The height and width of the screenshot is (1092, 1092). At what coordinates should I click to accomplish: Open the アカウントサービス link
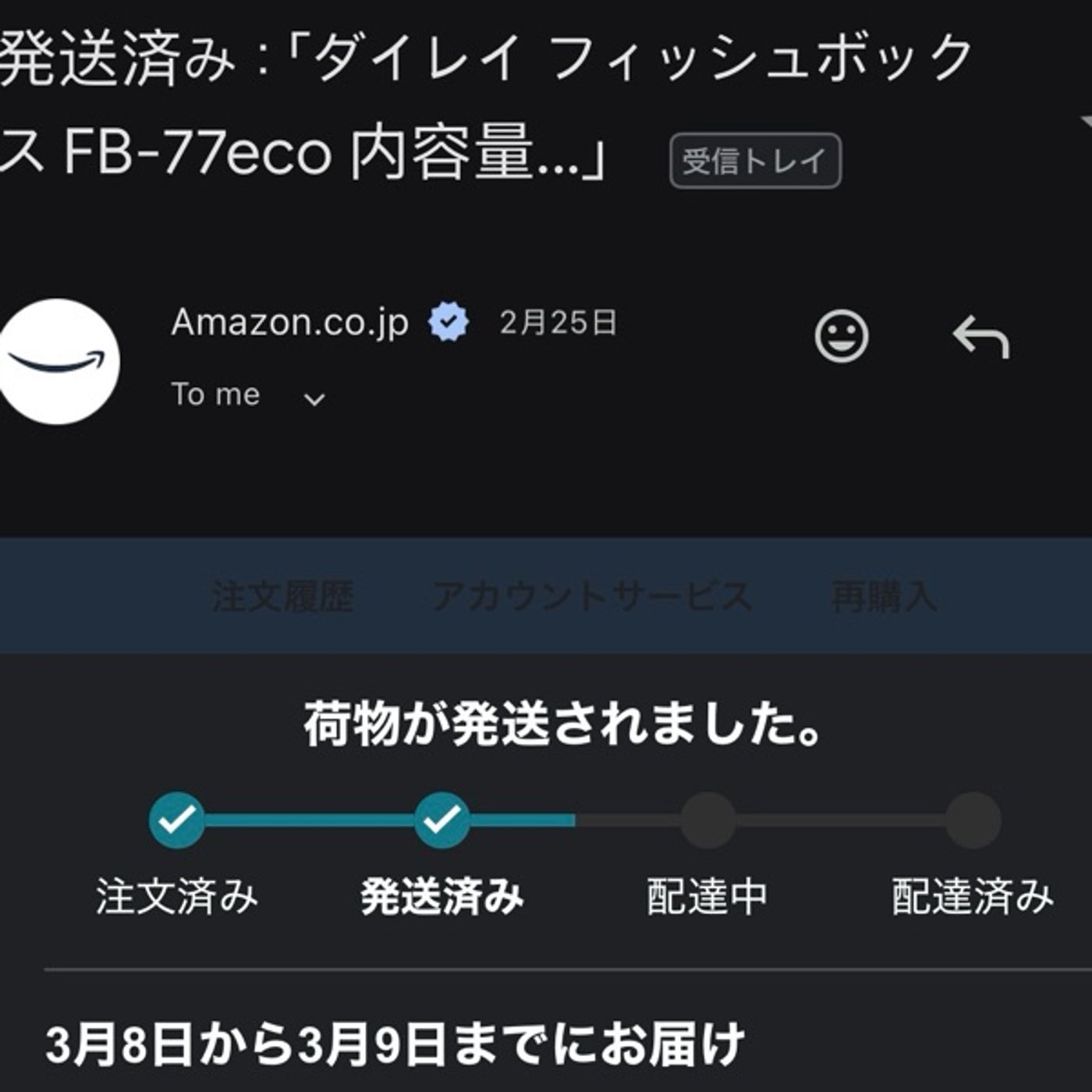tap(592, 597)
